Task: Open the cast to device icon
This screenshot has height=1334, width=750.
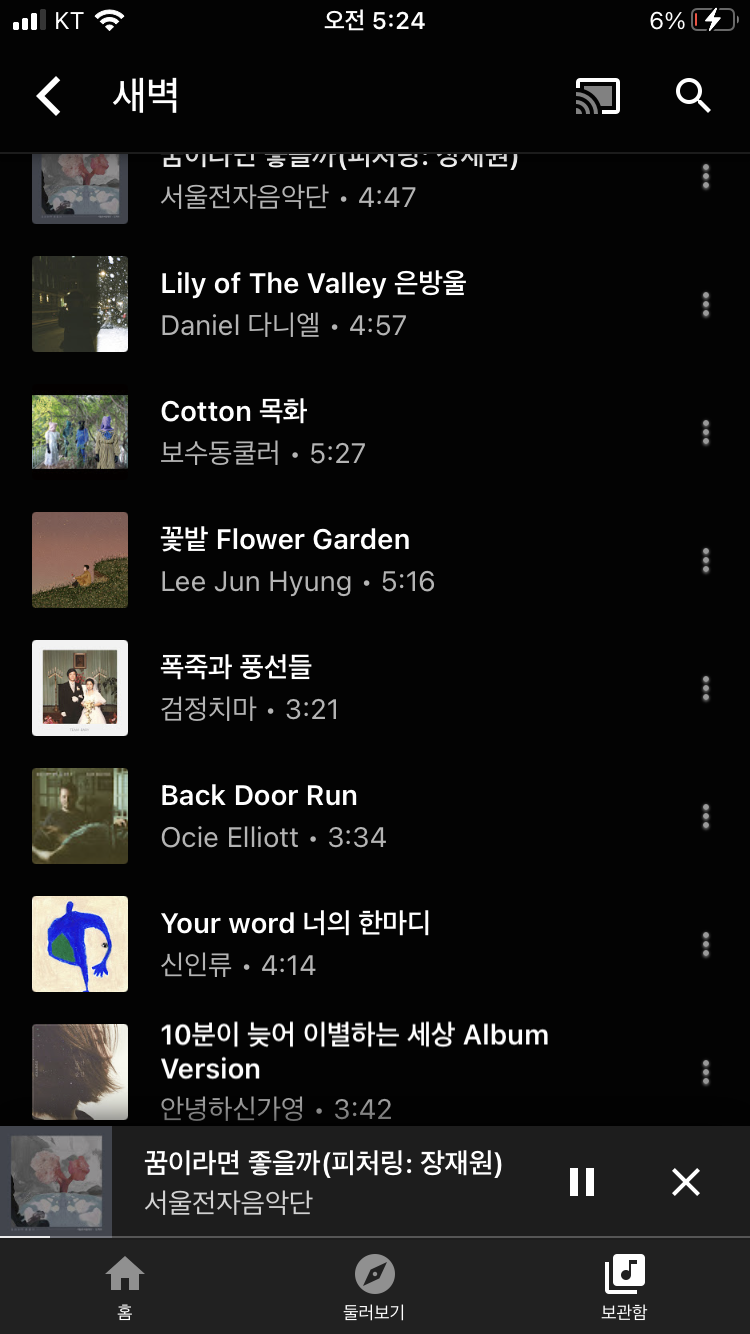Action: (597, 96)
